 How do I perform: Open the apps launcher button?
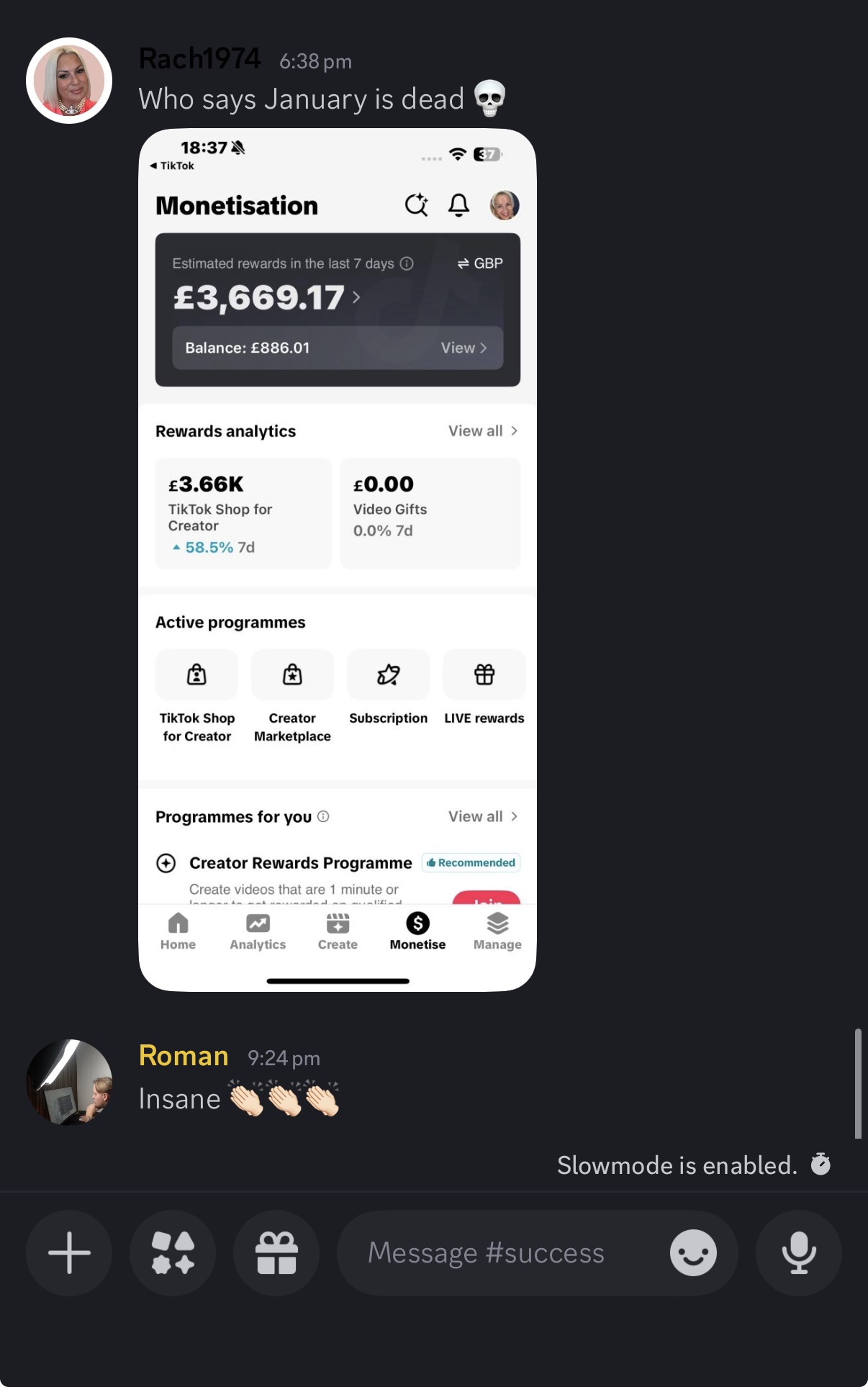173,1253
